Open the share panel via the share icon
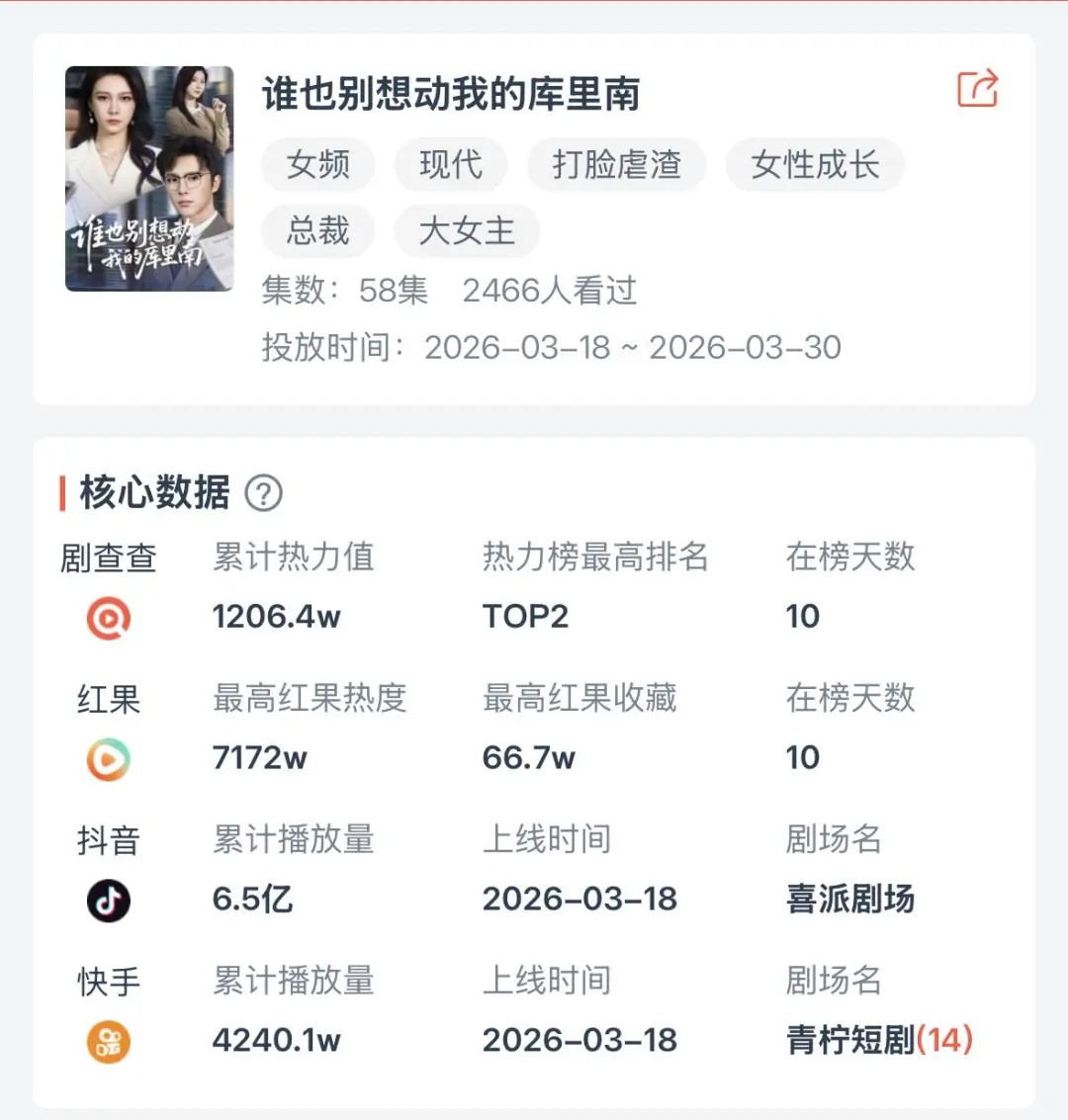The image size is (1068, 1120). 976,89
